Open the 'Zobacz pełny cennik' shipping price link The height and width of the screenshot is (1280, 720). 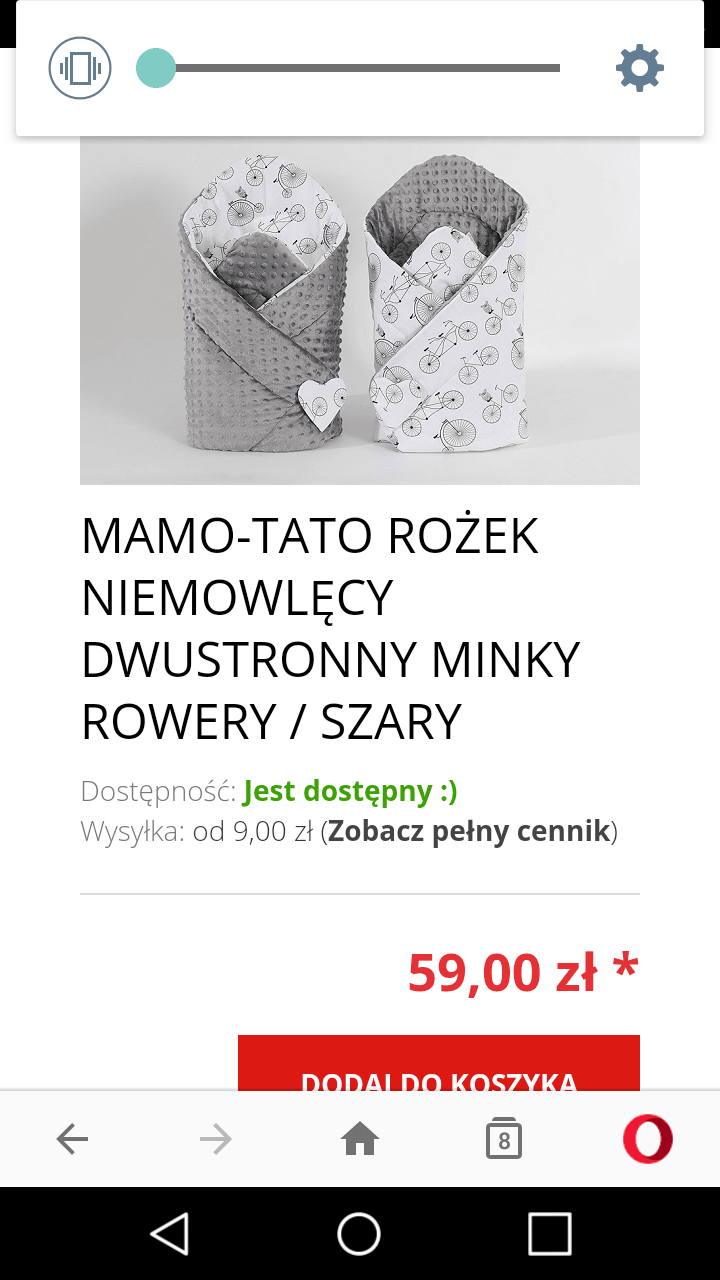tap(469, 831)
